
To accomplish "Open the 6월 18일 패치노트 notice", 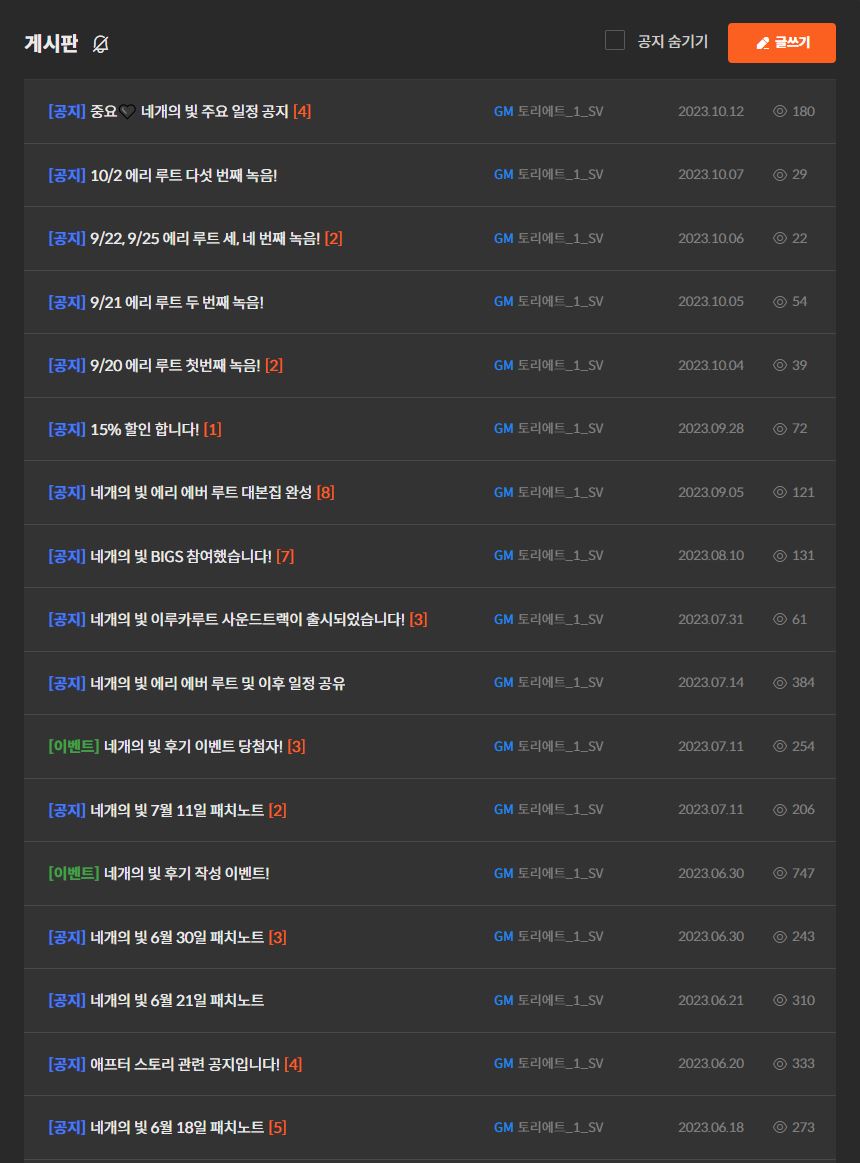I will (x=177, y=1127).
